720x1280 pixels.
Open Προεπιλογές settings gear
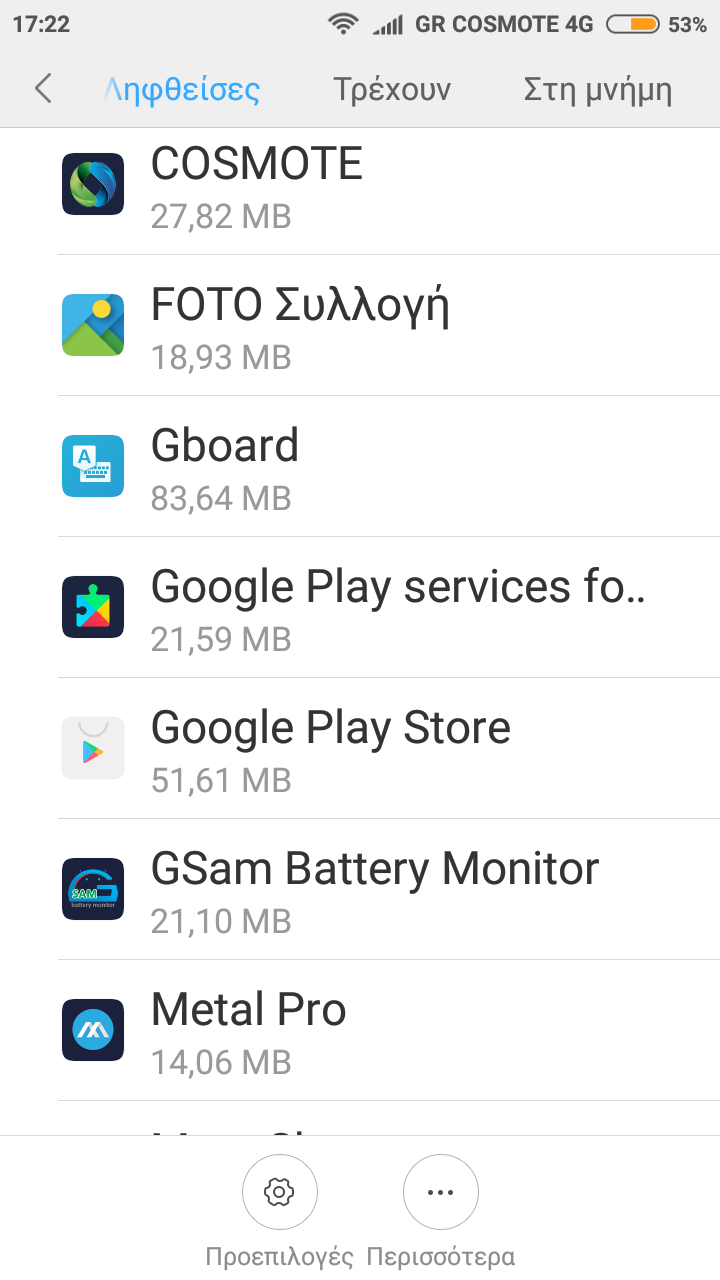pos(279,1192)
